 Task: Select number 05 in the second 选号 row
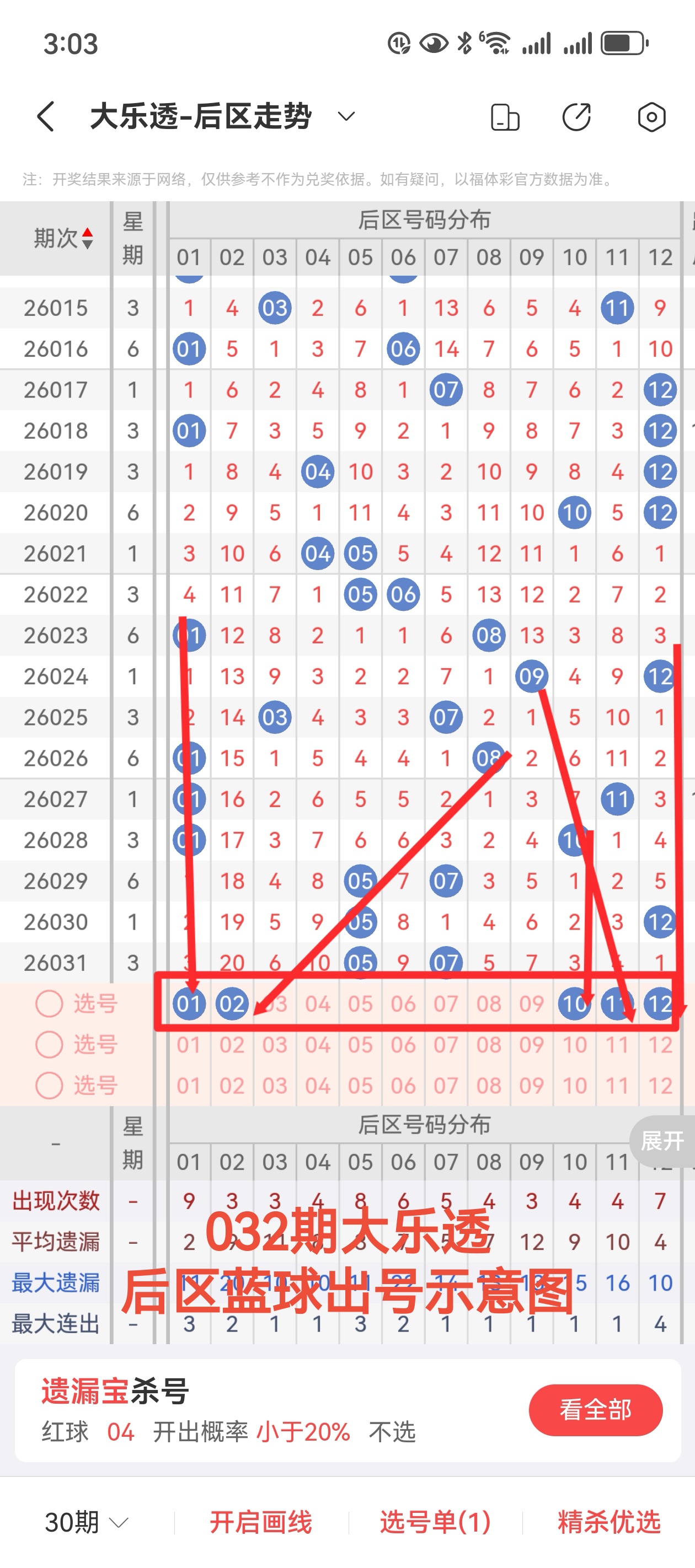(361, 1045)
